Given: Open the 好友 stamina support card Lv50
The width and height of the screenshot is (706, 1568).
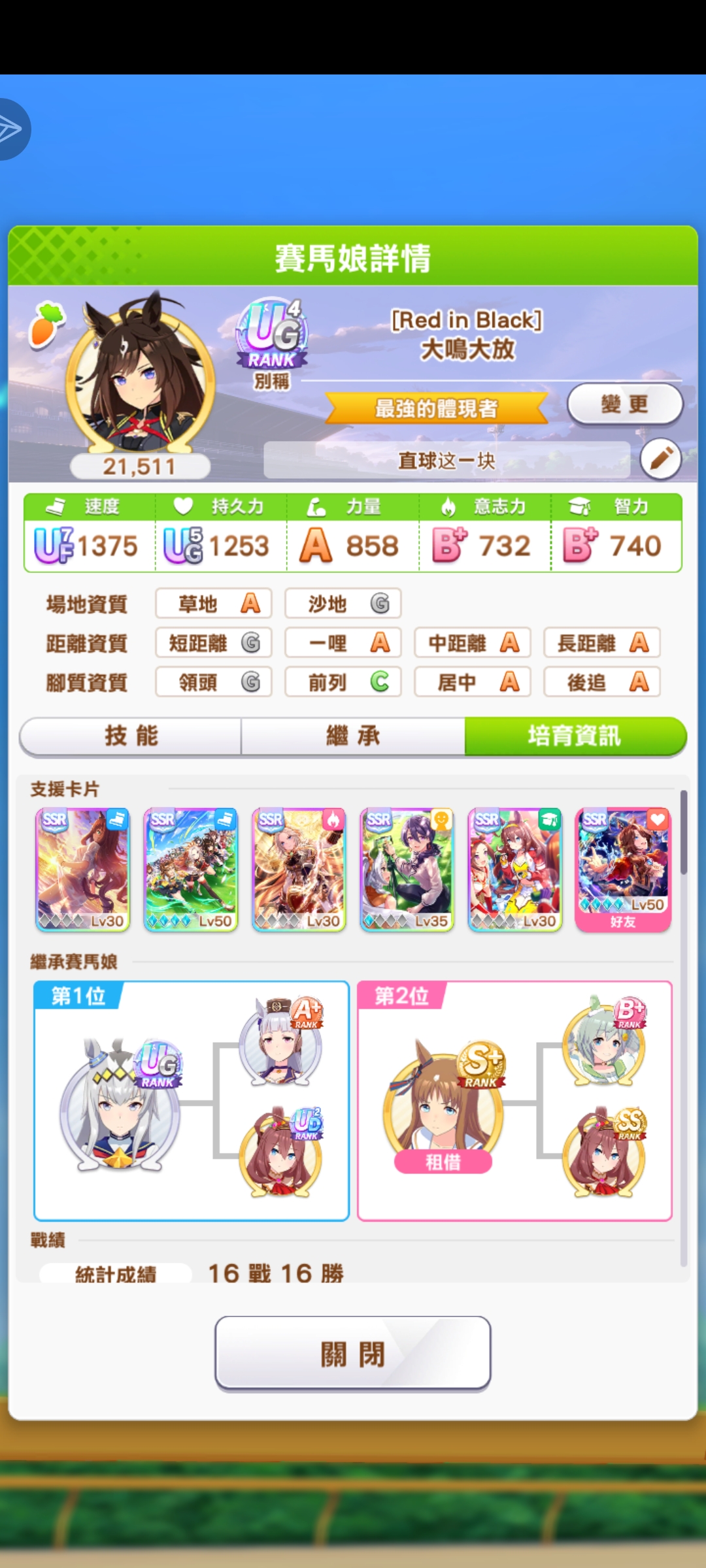Looking at the screenshot, I should coord(623,869).
